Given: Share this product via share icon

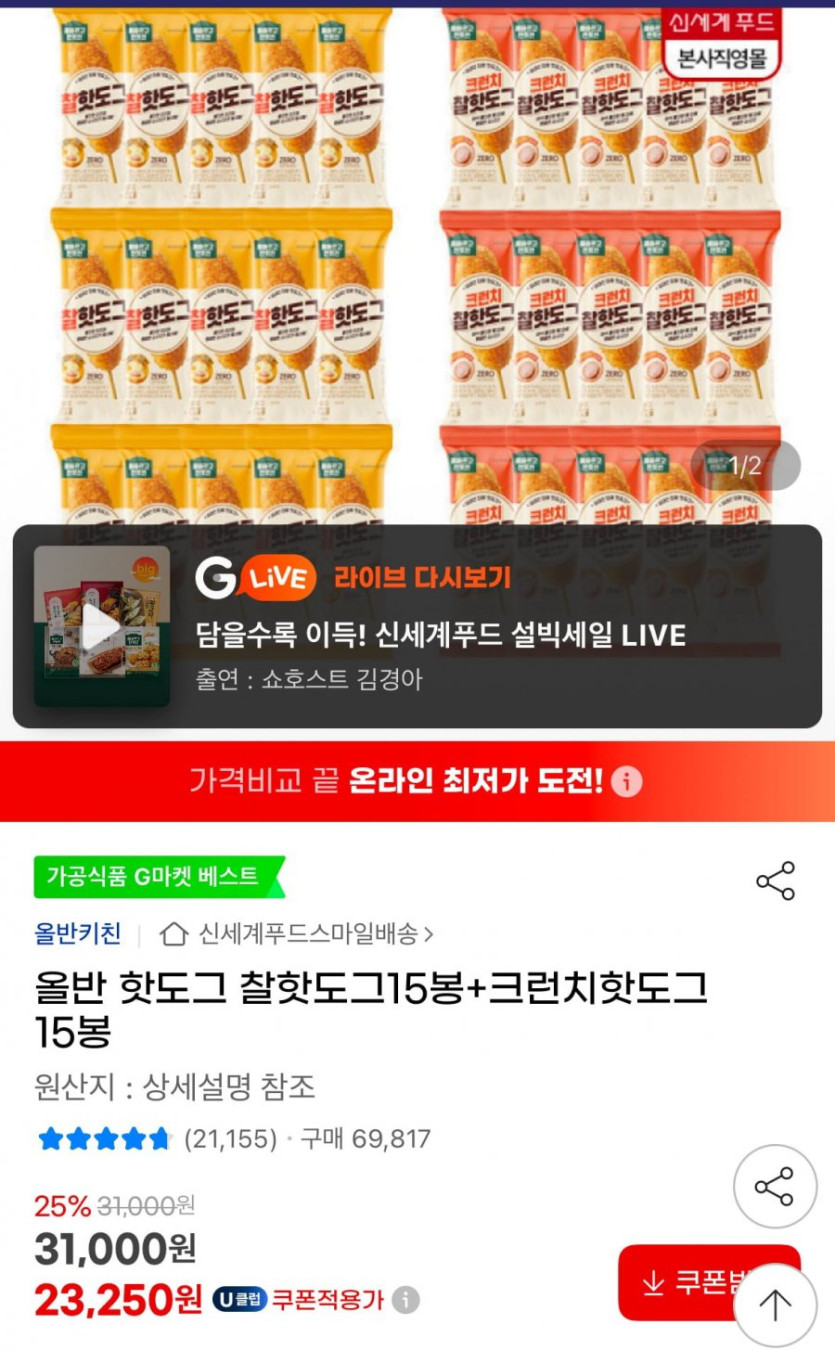Looking at the screenshot, I should coord(775,881).
